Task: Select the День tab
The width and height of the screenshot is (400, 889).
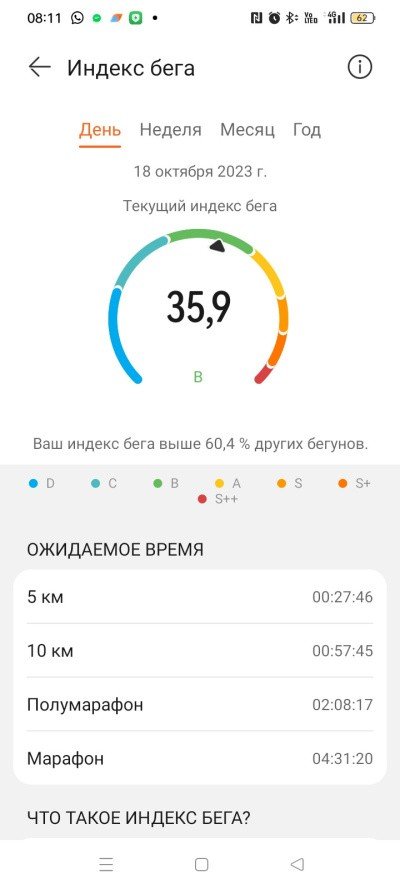Action: point(100,130)
